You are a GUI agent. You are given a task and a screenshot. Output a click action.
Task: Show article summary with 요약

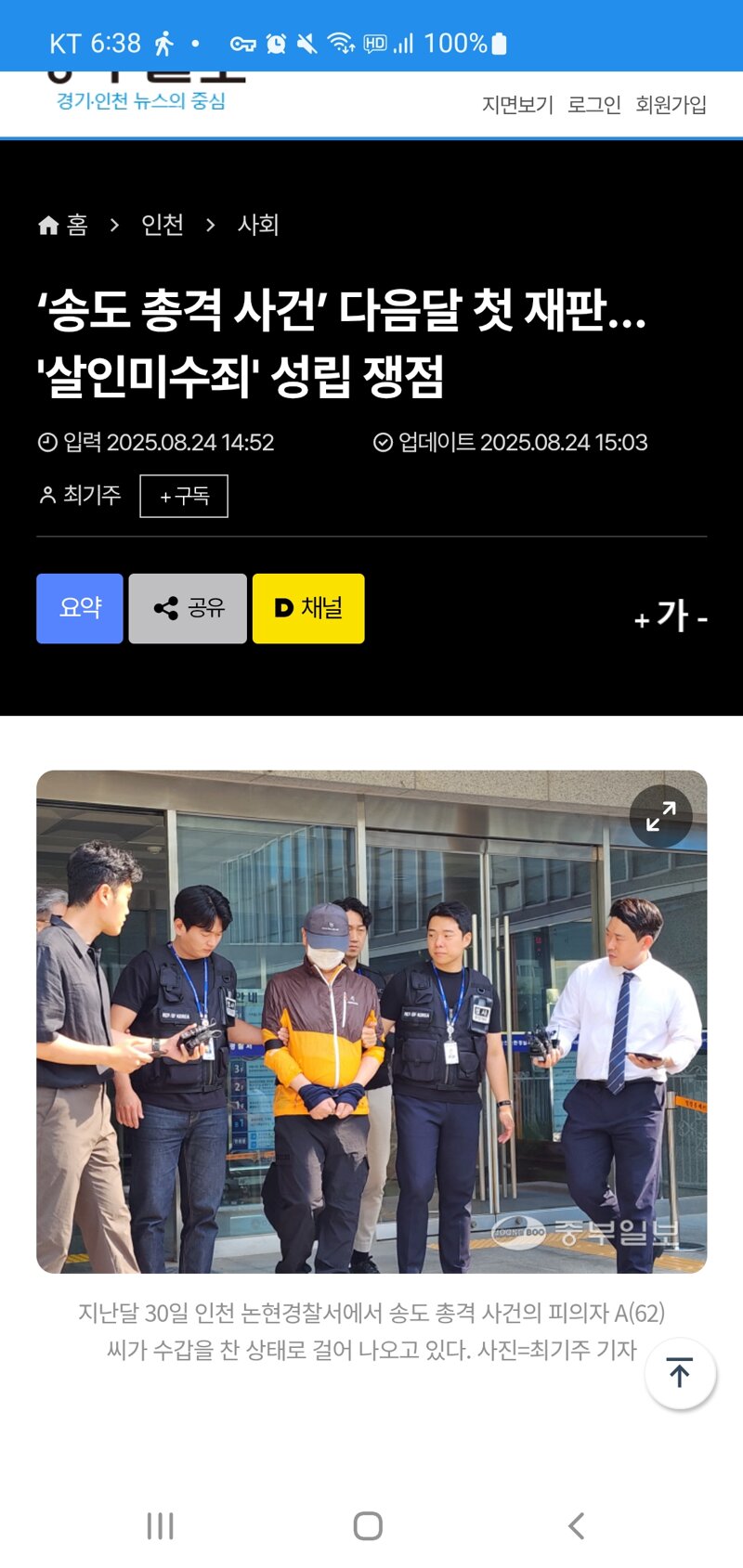[80, 608]
